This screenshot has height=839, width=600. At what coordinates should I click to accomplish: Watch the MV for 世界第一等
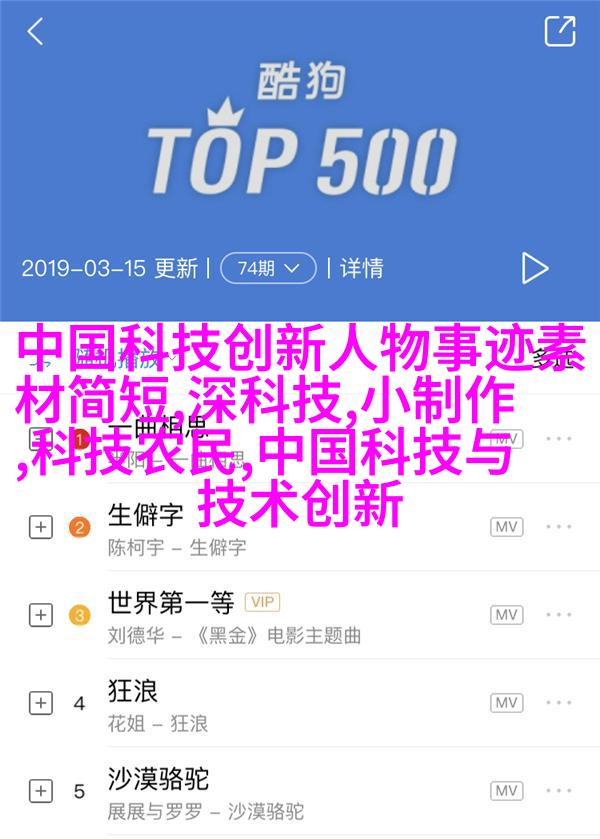point(507,615)
